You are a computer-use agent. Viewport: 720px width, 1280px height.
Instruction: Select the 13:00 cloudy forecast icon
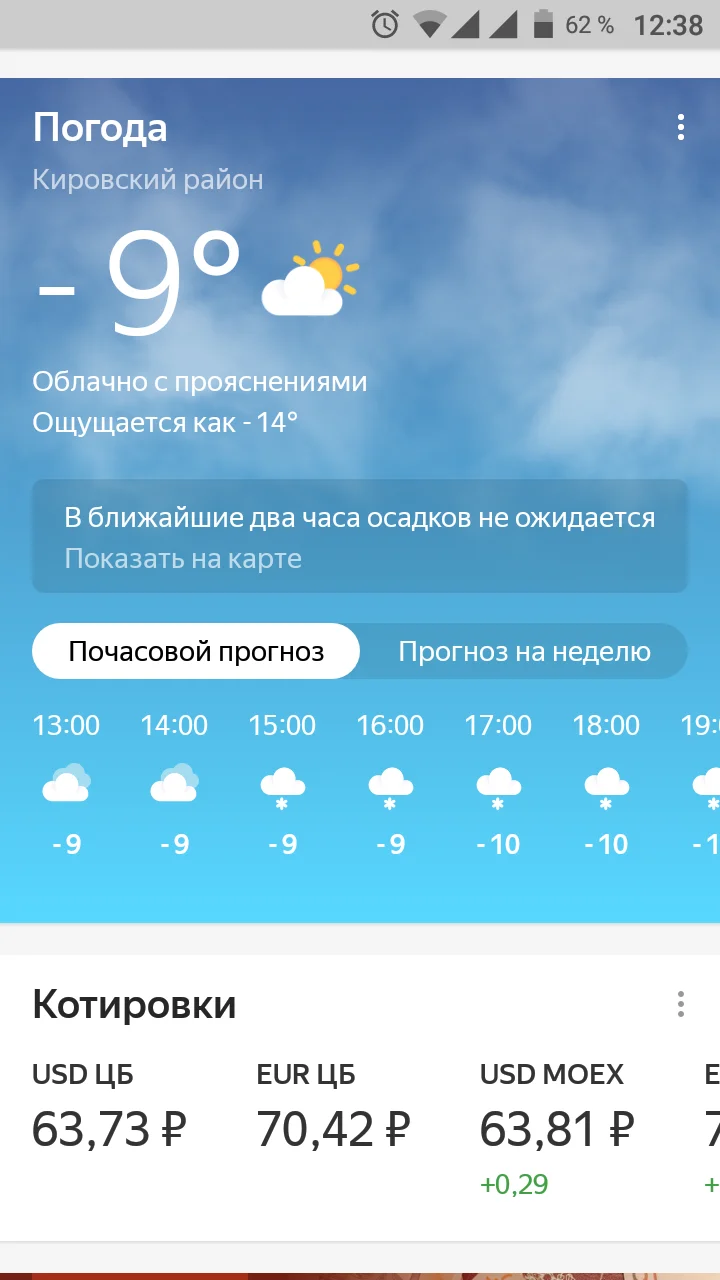pos(67,785)
